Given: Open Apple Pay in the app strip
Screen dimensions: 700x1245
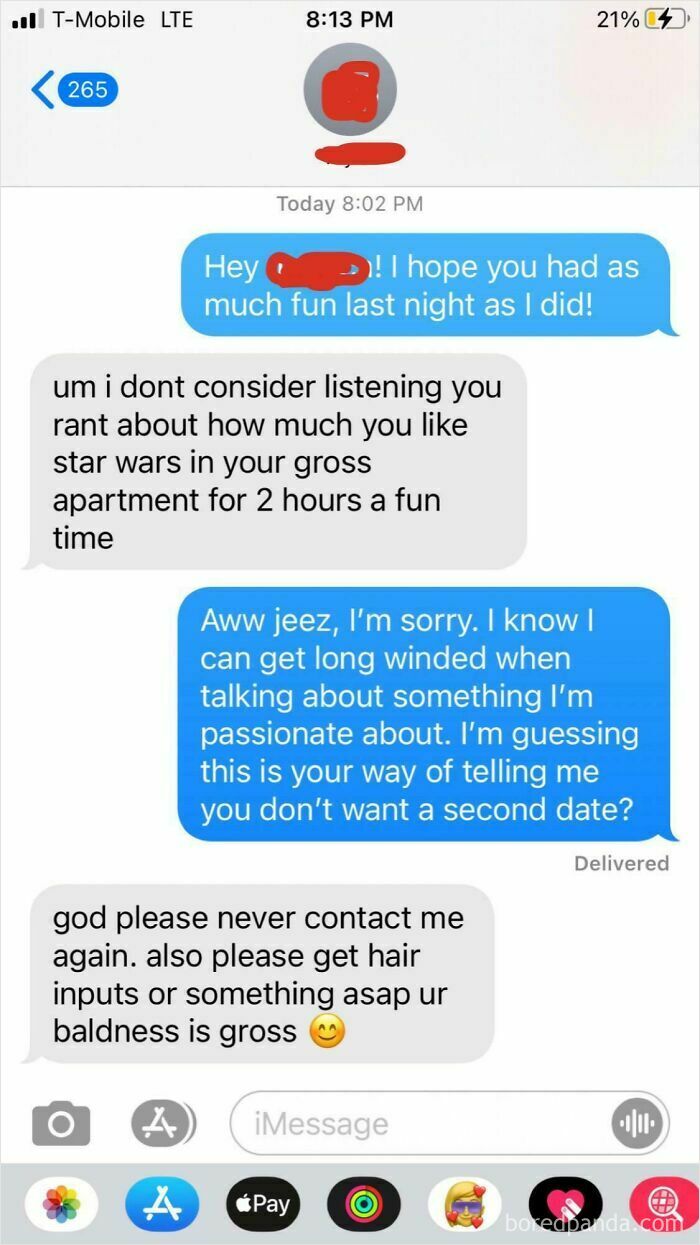Looking at the screenshot, I should [x=263, y=1204].
